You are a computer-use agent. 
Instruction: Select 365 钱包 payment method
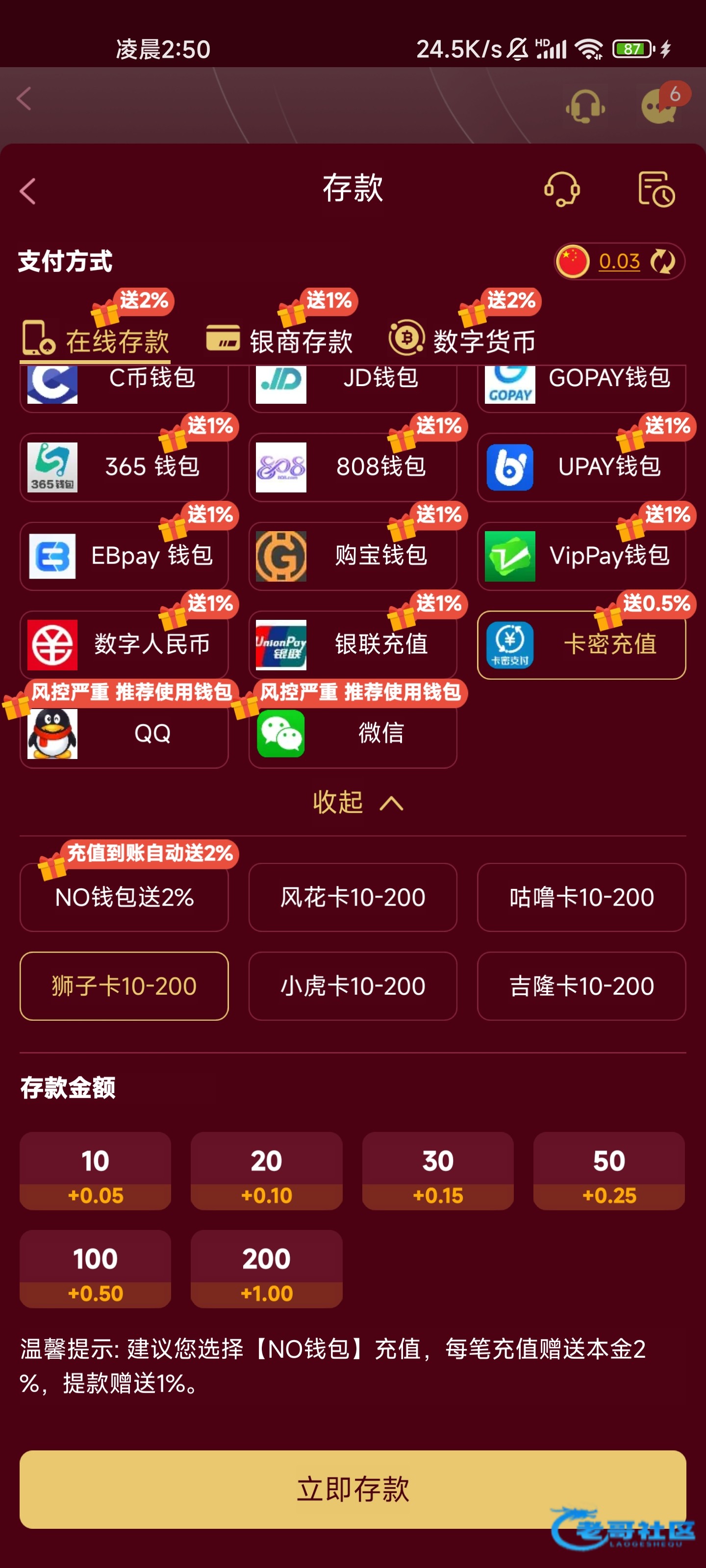tap(124, 467)
